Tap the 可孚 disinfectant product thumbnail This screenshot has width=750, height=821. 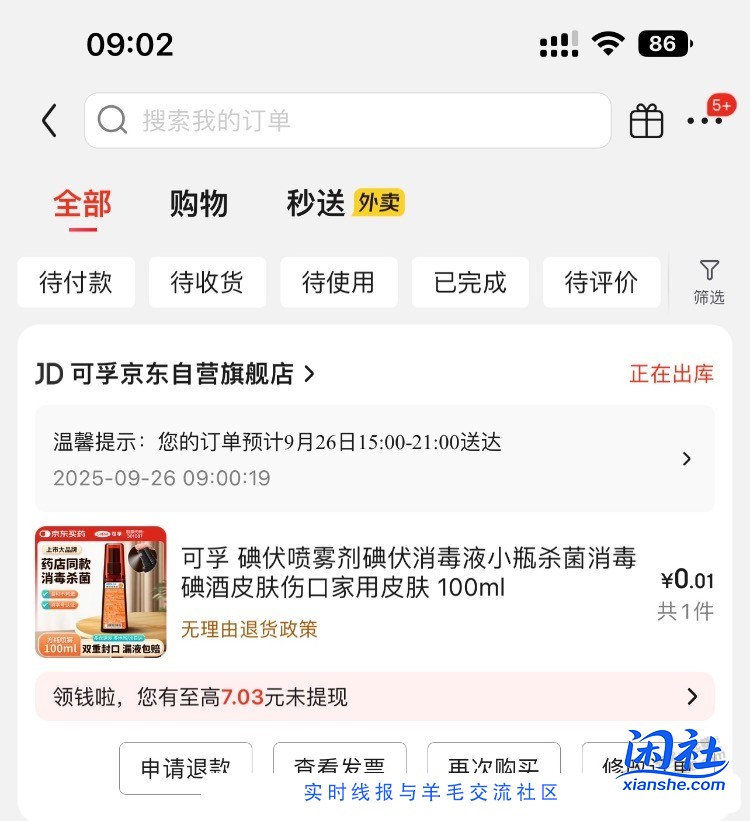tap(101, 591)
